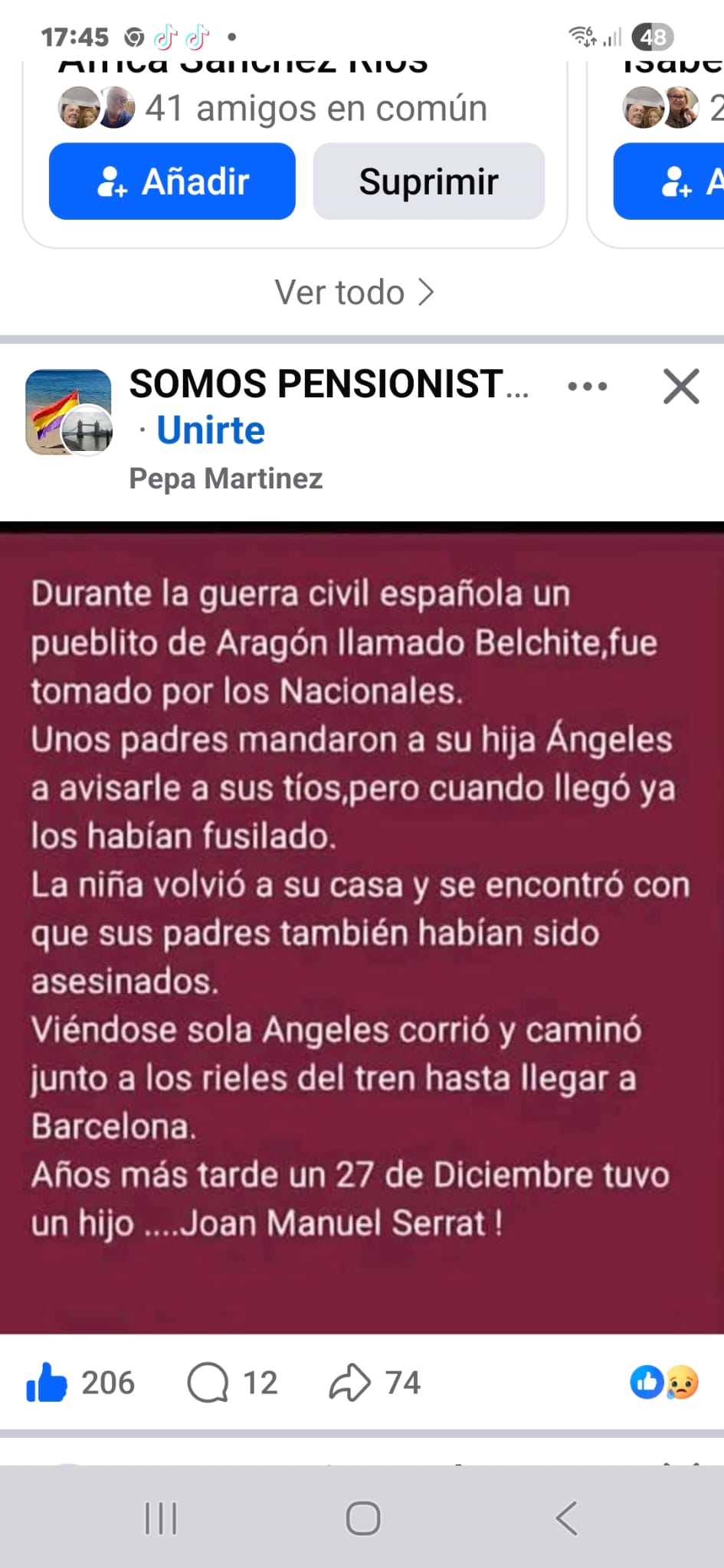Open the group's avatar picture

click(68, 412)
